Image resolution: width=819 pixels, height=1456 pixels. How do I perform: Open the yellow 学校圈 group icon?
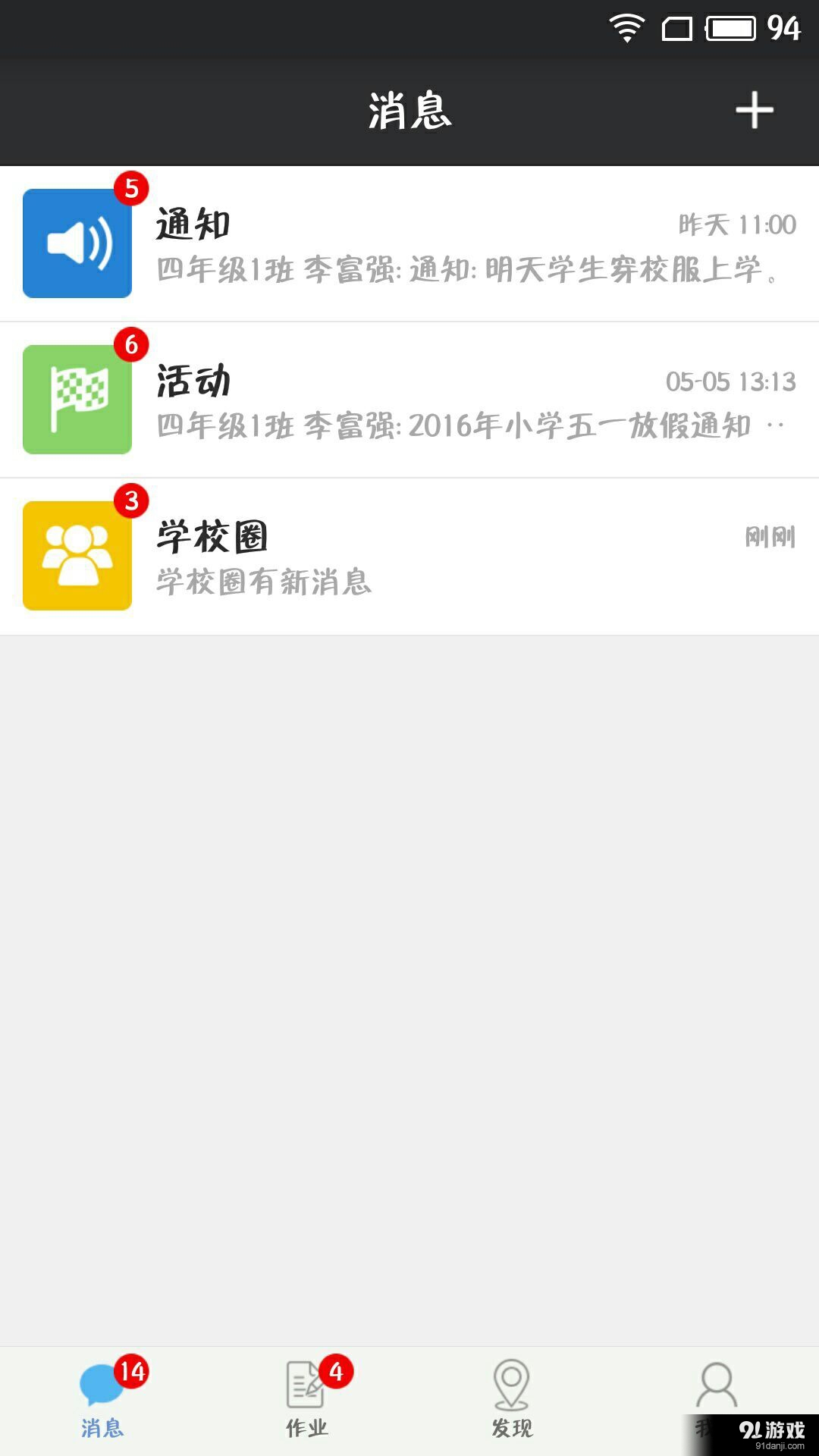77,555
